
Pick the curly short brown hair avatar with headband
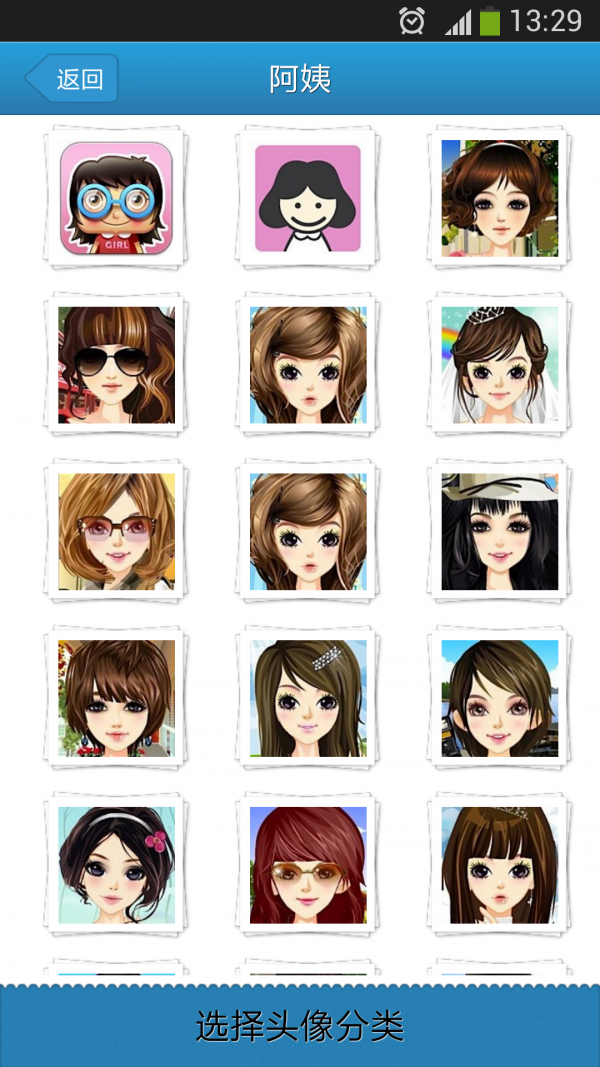499,197
